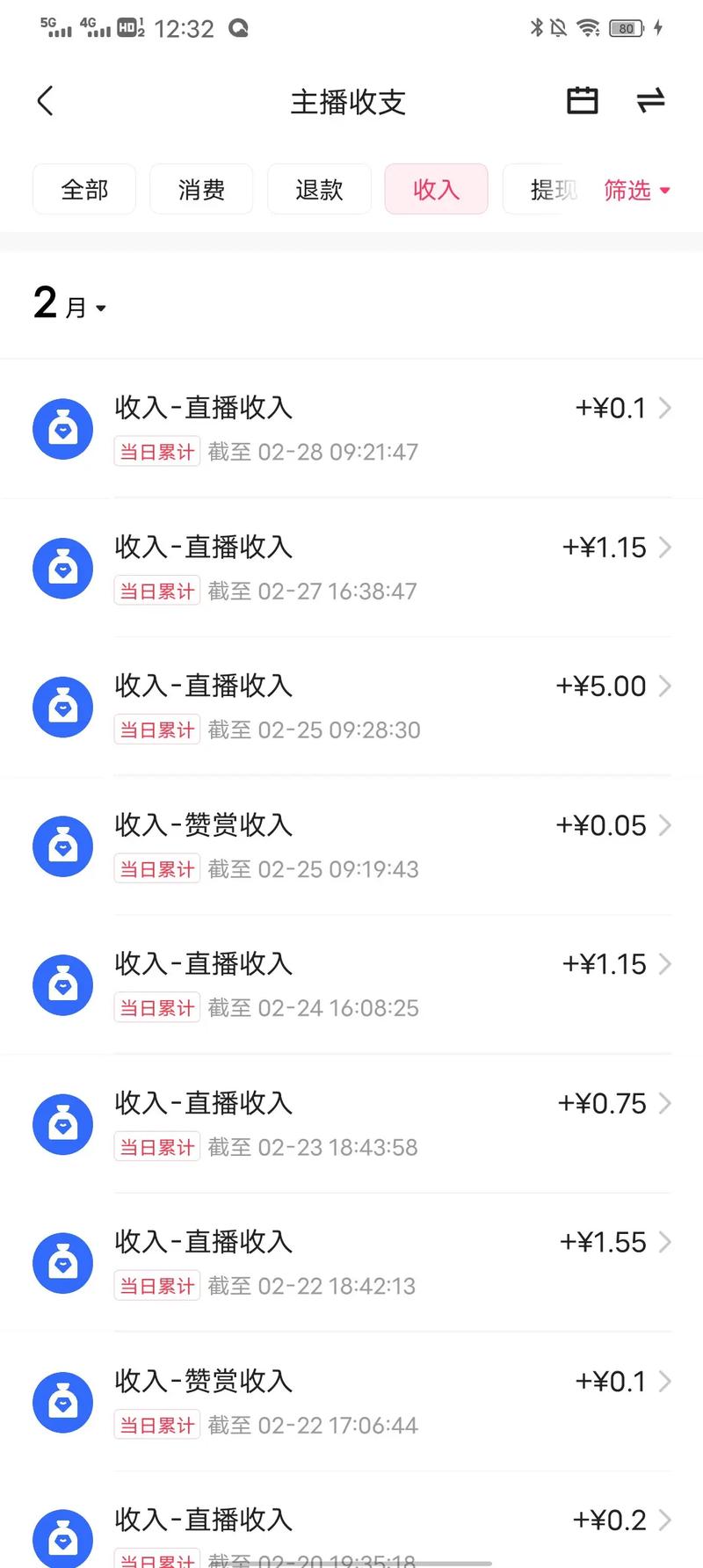
Task: Select the bluetooth icon in the status bar
Action: pyautogui.click(x=534, y=27)
